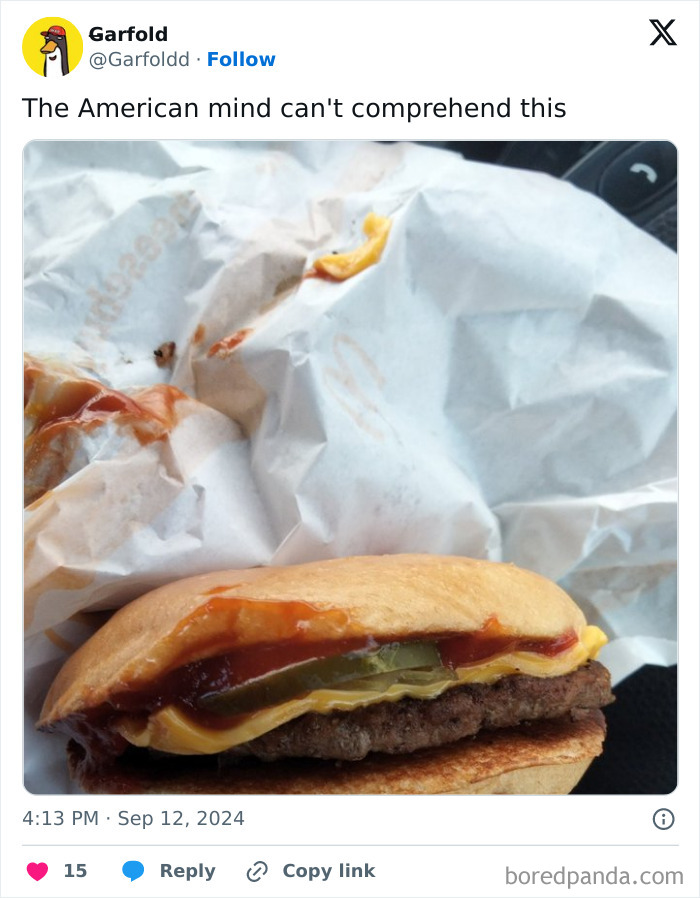This screenshot has height=898, width=700.
Task: Follow the Garfold account
Action: point(241,60)
